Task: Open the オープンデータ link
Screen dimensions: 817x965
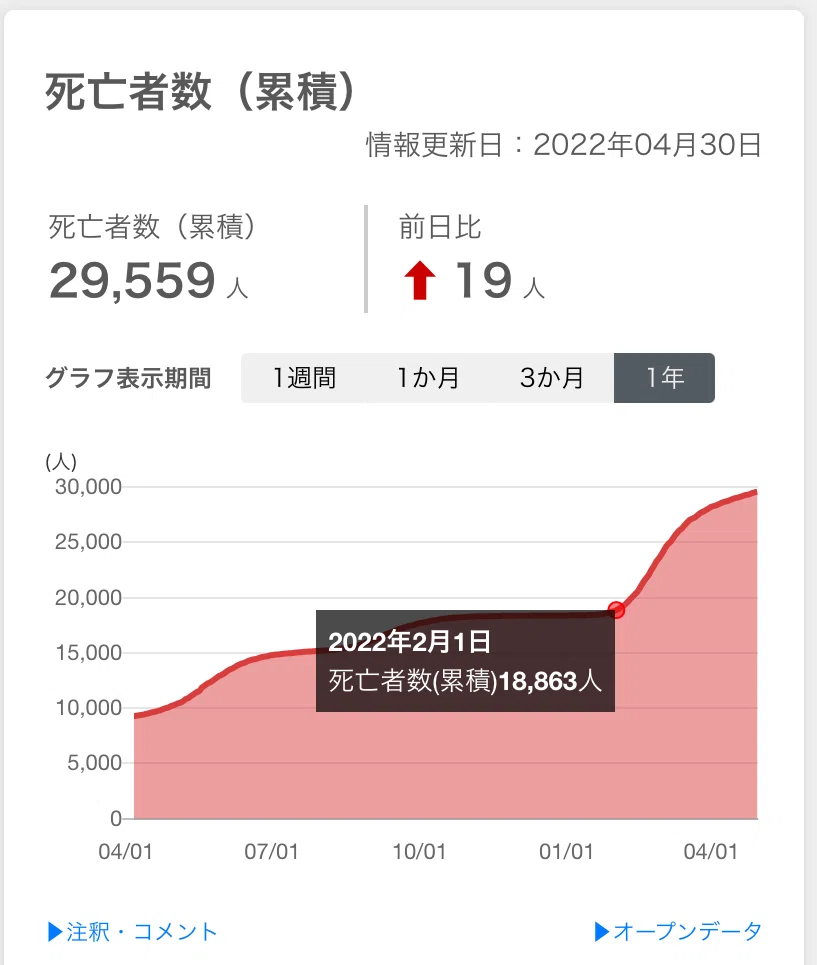Action: pos(678,931)
